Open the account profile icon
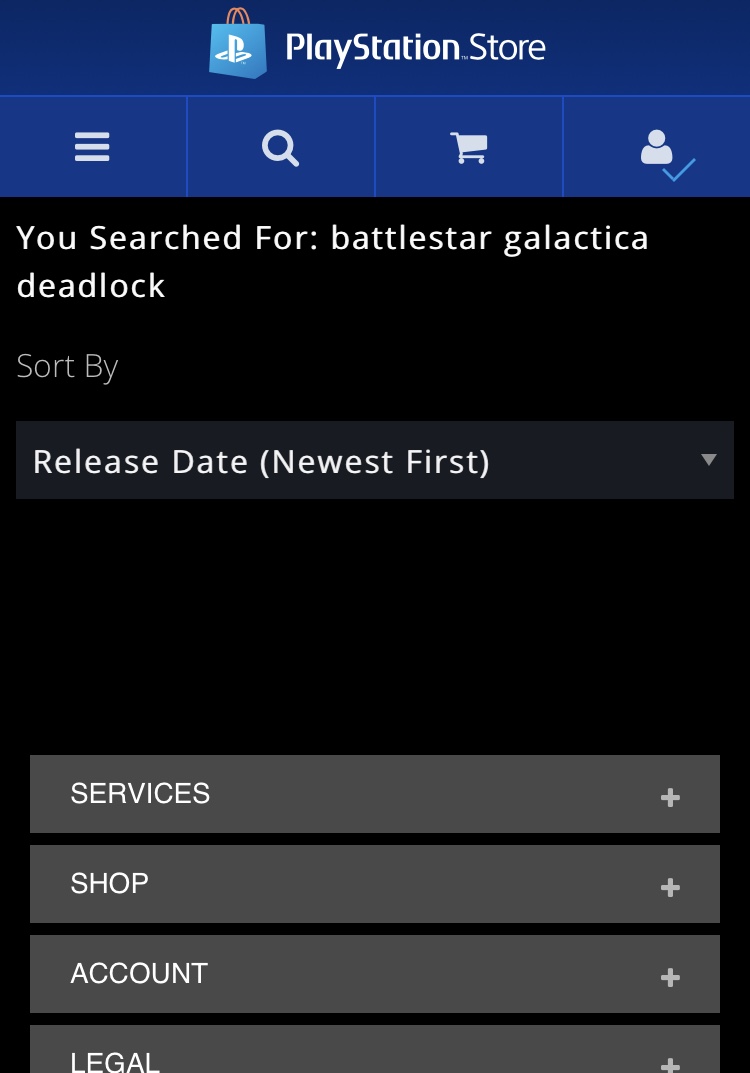The height and width of the screenshot is (1073, 750). 658,148
